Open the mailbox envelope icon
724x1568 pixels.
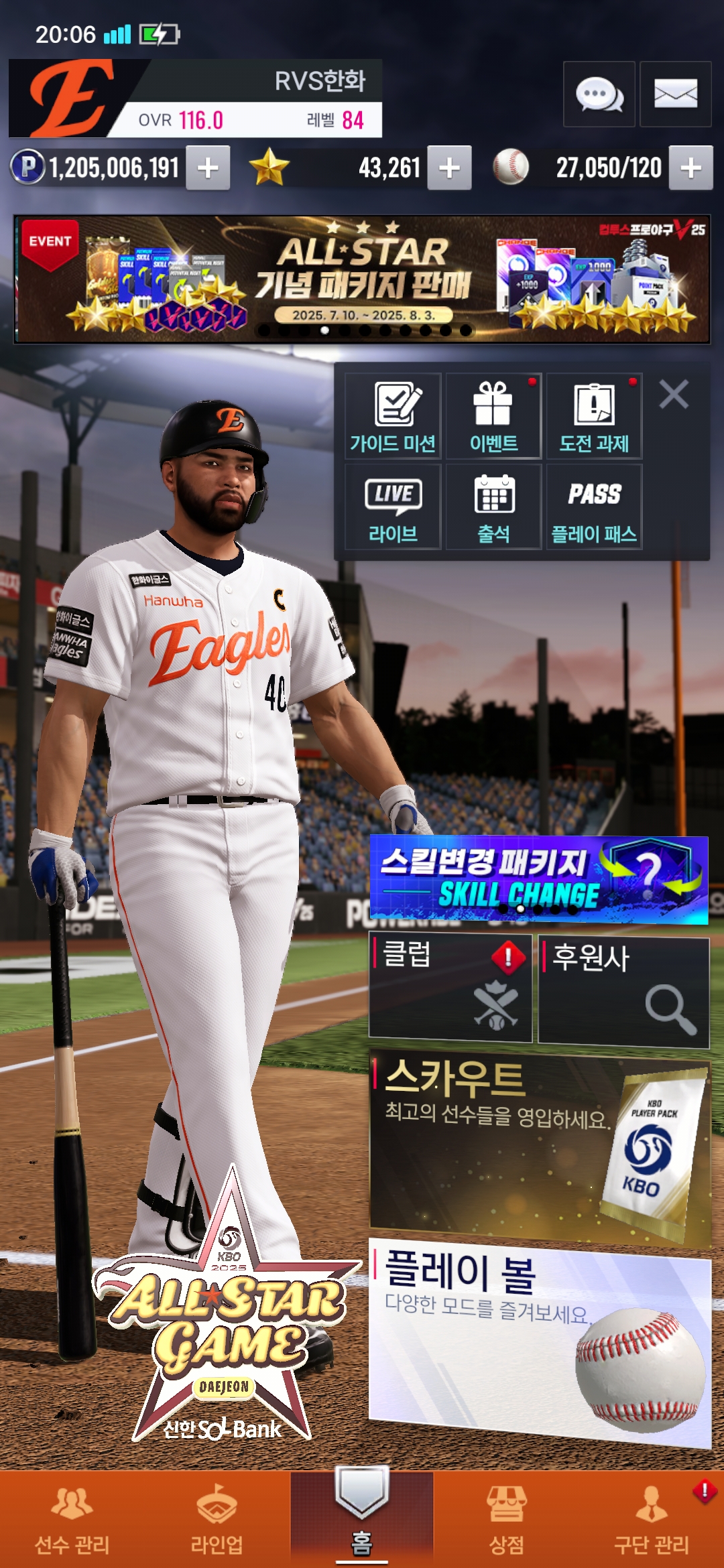tap(675, 94)
